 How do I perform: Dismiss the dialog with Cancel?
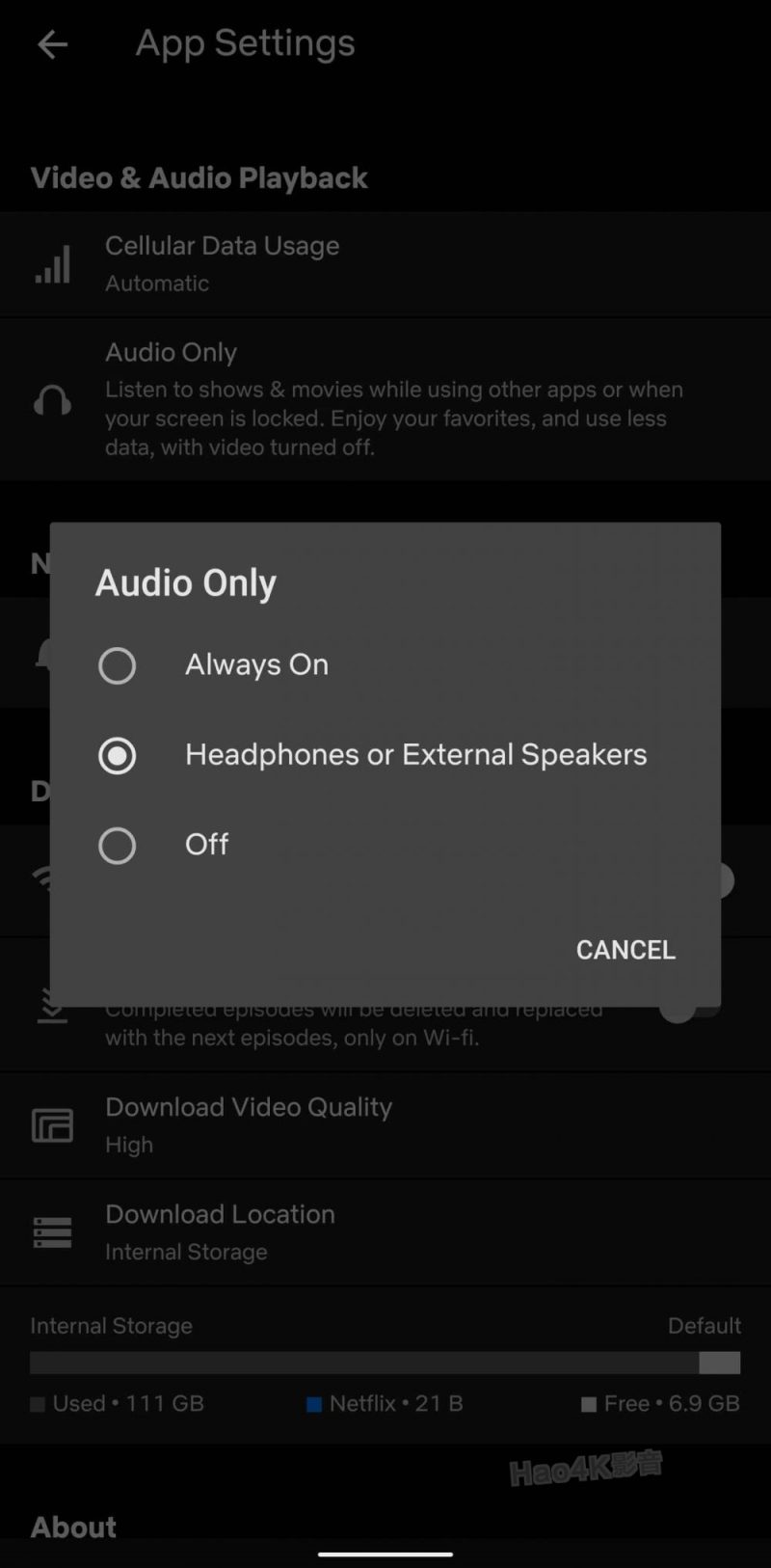click(x=625, y=950)
